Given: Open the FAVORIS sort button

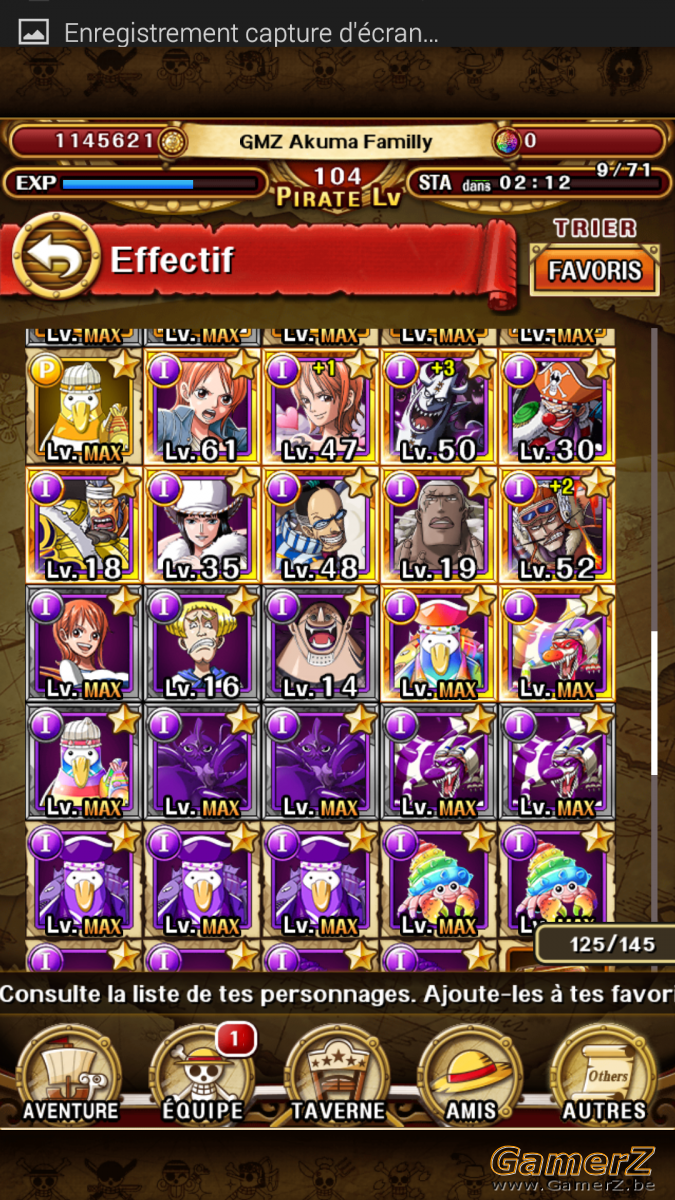Looking at the screenshot, I should tap(594, 270).
